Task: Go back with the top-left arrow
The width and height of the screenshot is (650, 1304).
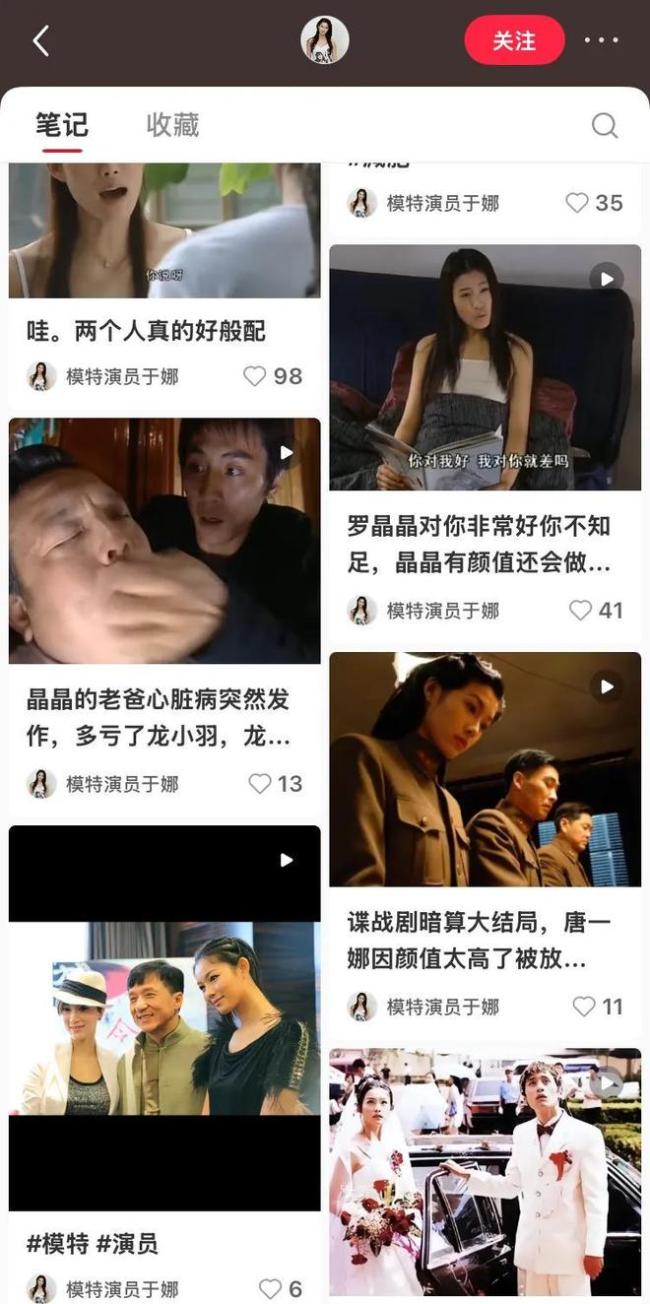Action: point(41,41)
